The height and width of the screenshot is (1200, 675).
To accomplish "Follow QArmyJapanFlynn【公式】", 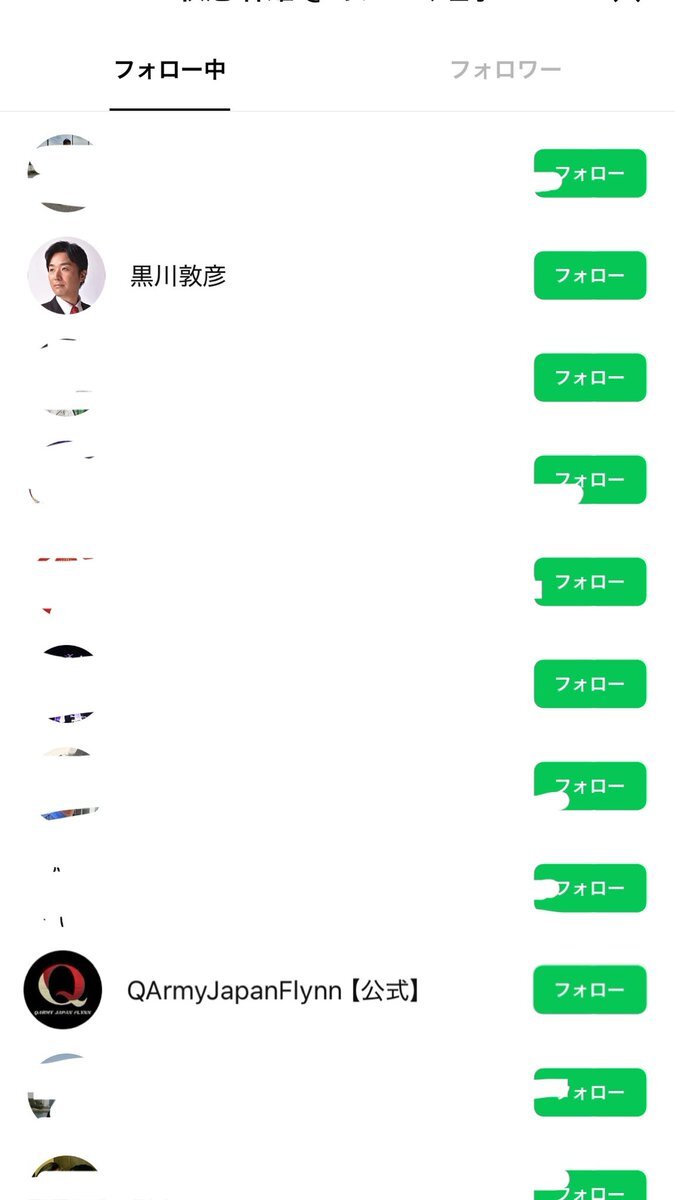I will [590, 990].
